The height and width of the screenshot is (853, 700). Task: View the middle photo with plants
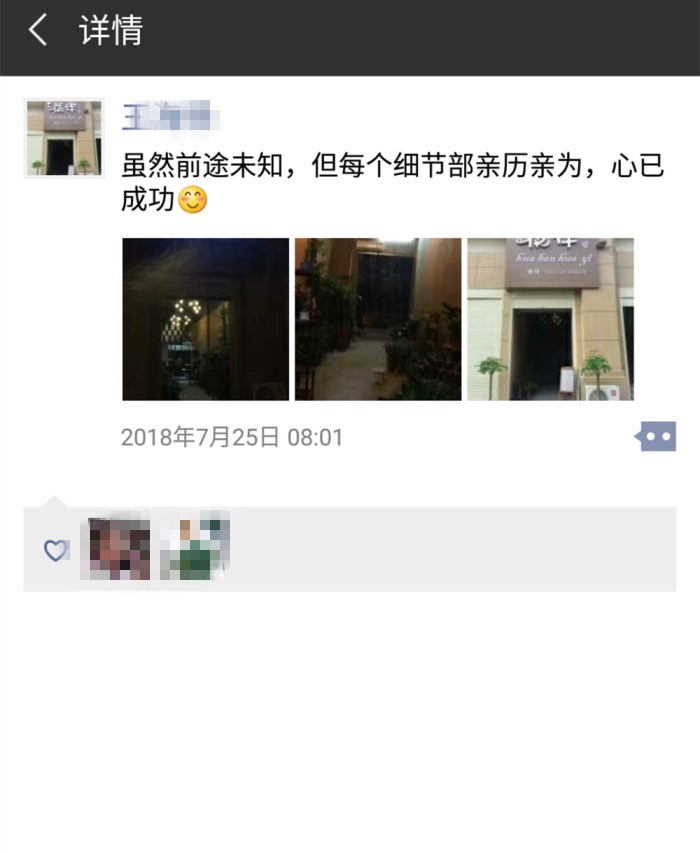pyautogui.click(x=378, y=319)
